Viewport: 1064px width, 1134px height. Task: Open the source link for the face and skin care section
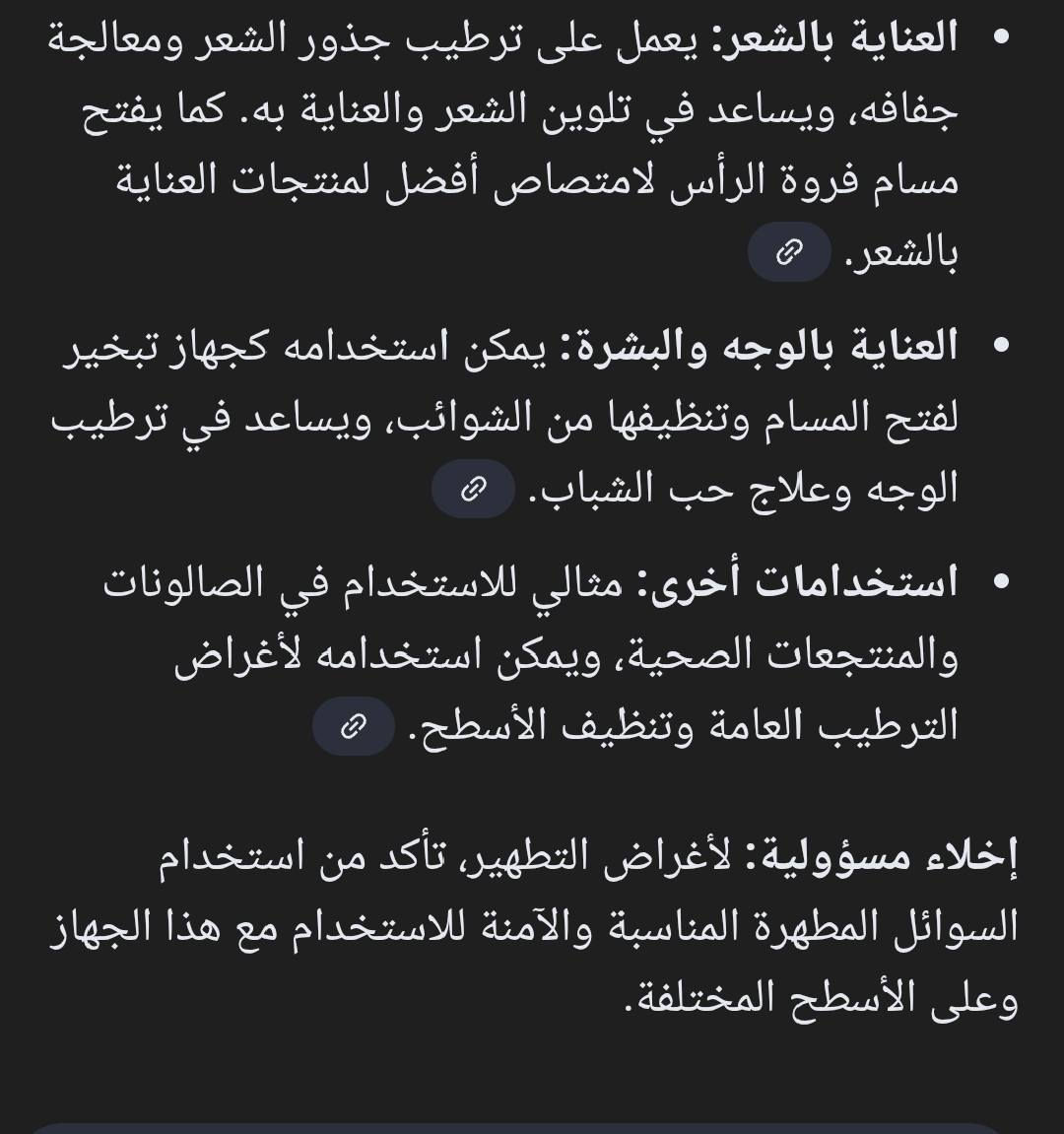(x=472, y=485)
